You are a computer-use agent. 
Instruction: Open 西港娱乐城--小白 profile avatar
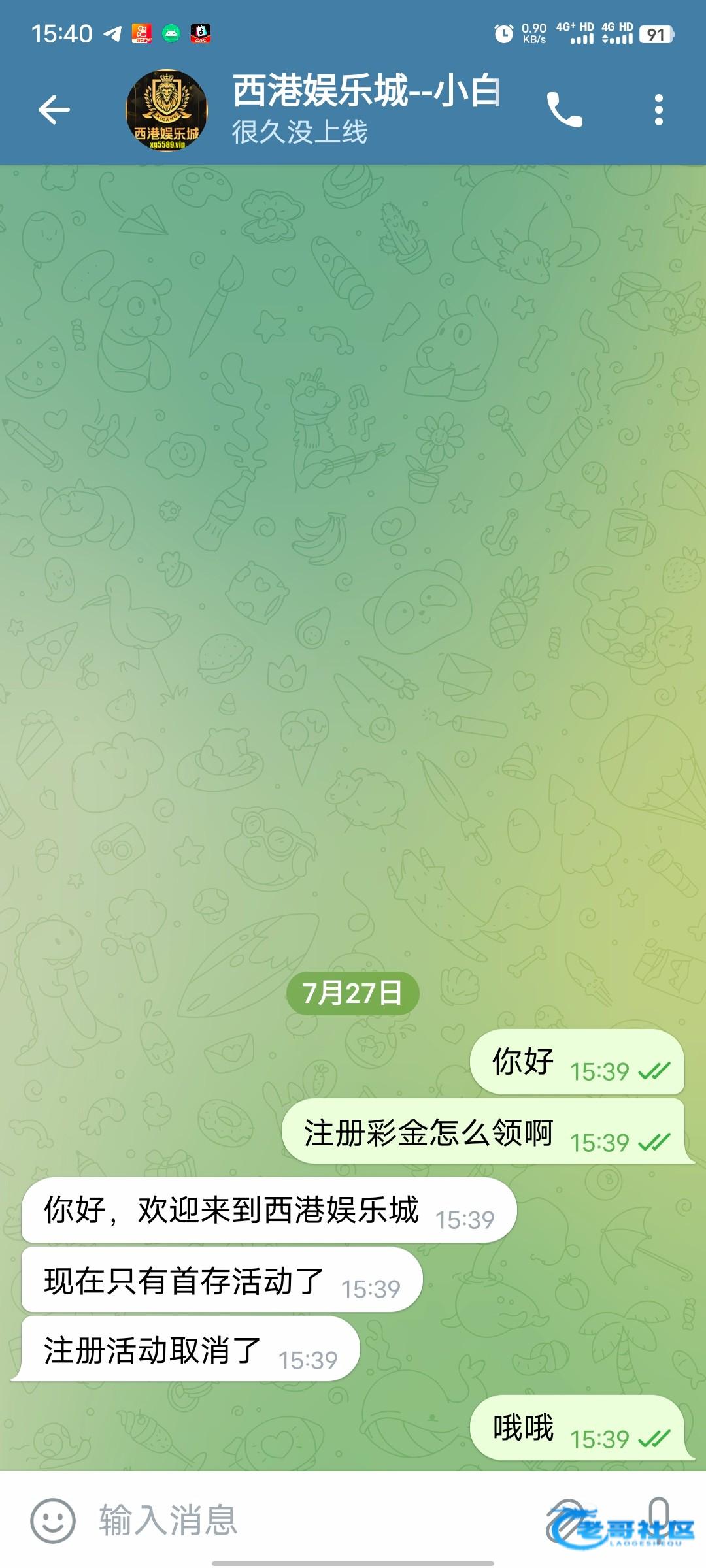[166, 110]
